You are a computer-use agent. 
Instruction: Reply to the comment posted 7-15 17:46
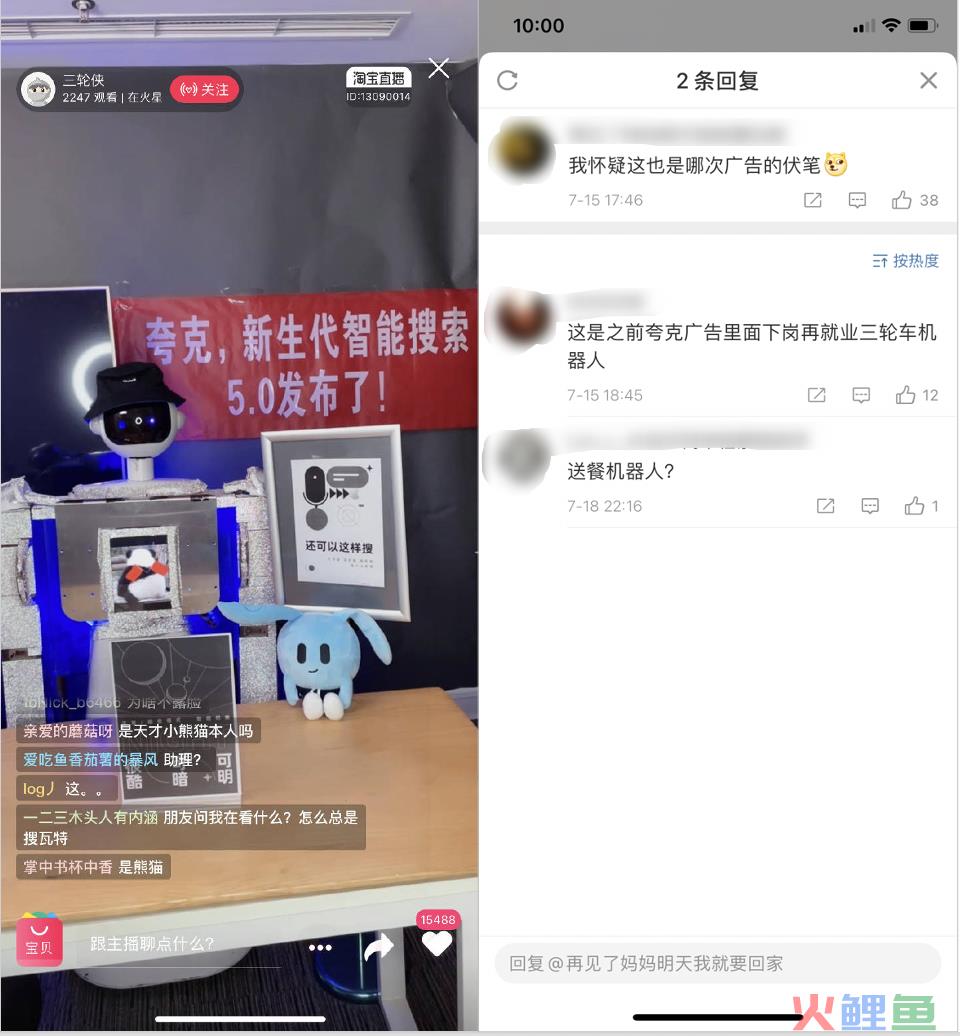pyautogui.click(x=857, y=200)
